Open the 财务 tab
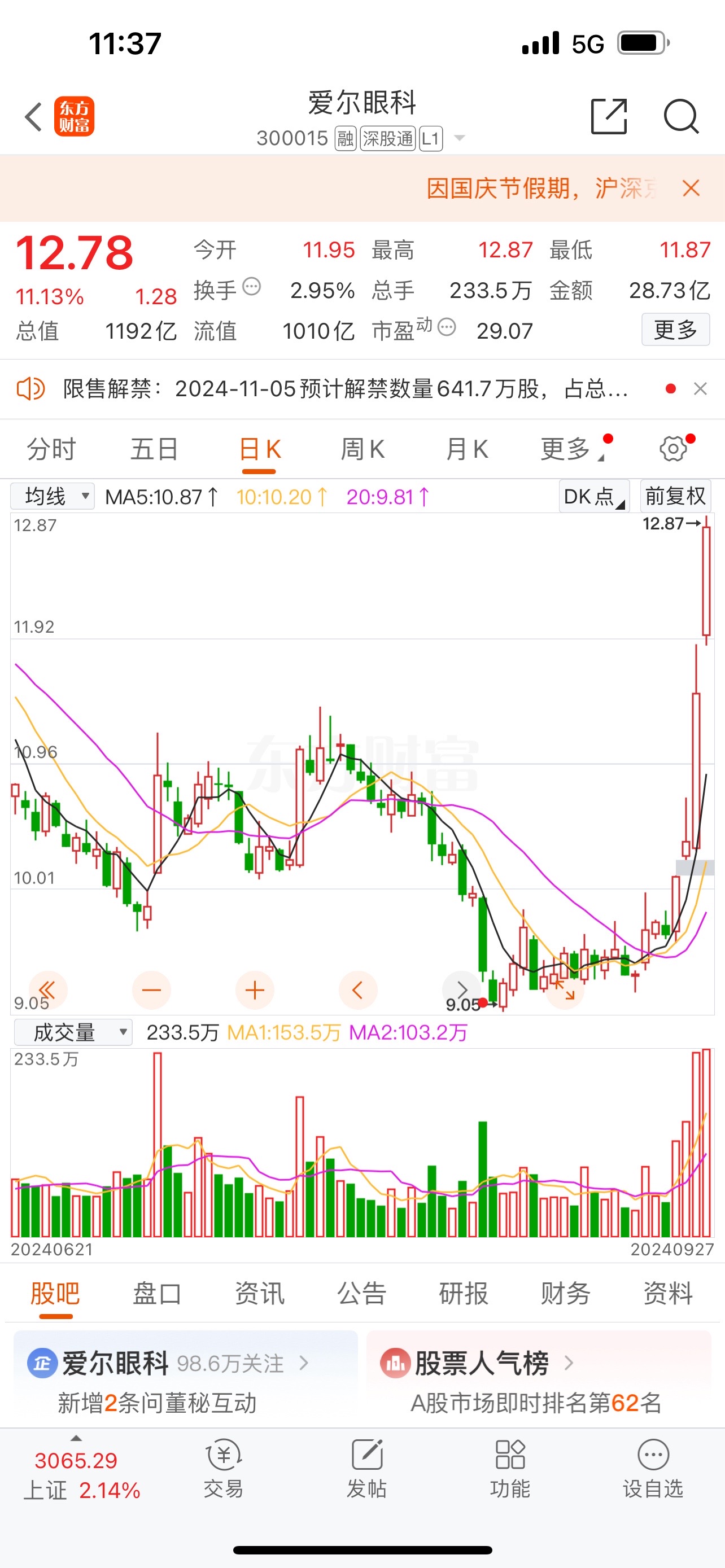This screenshot has height=1568, width=725. tap(566, 1294)
